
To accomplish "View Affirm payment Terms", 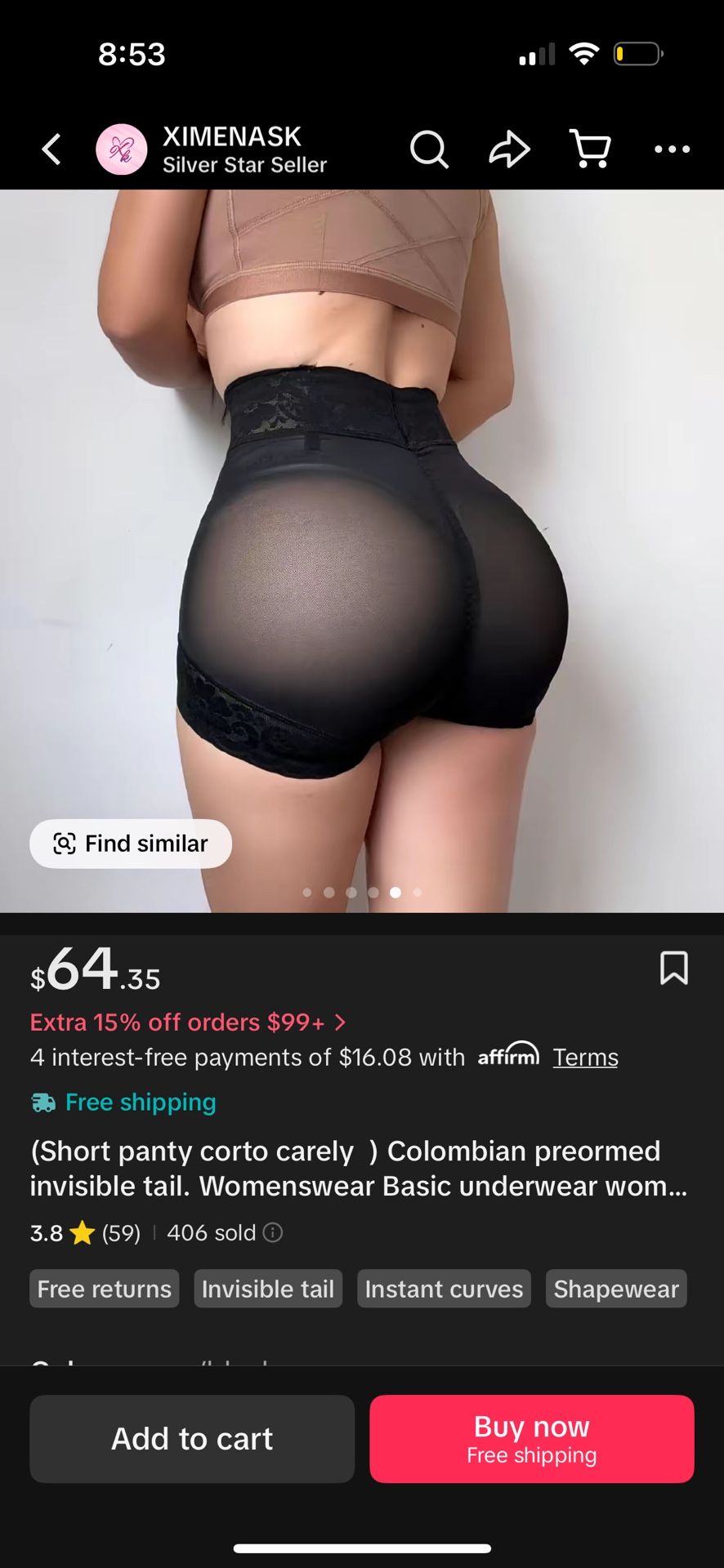I will [x=585, y=1058].
